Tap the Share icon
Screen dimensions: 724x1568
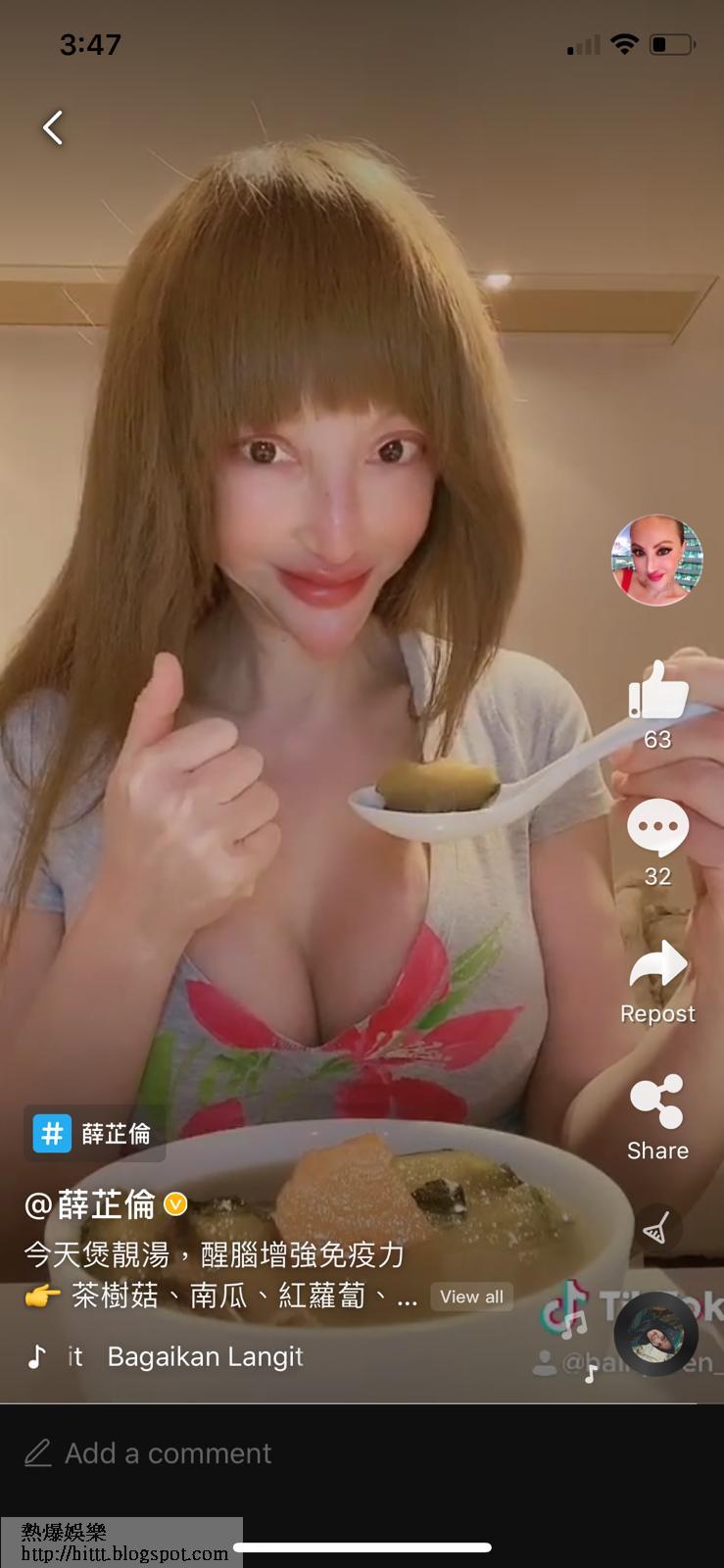point(657,1102)
